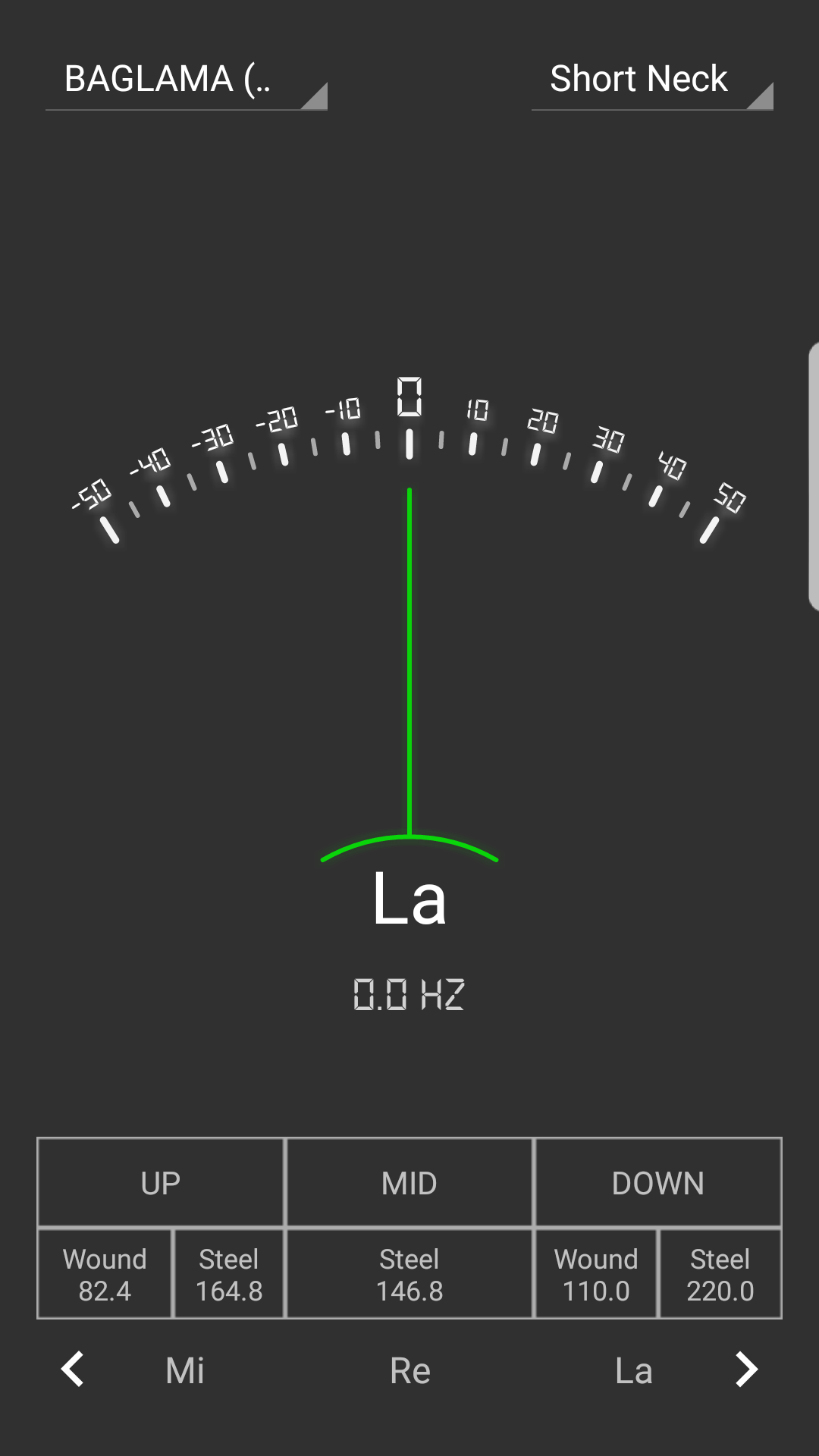This screenshot has width=819, height=1456.
Task: Open the Short Neck tuning dropdown
Action: [651, 80]
